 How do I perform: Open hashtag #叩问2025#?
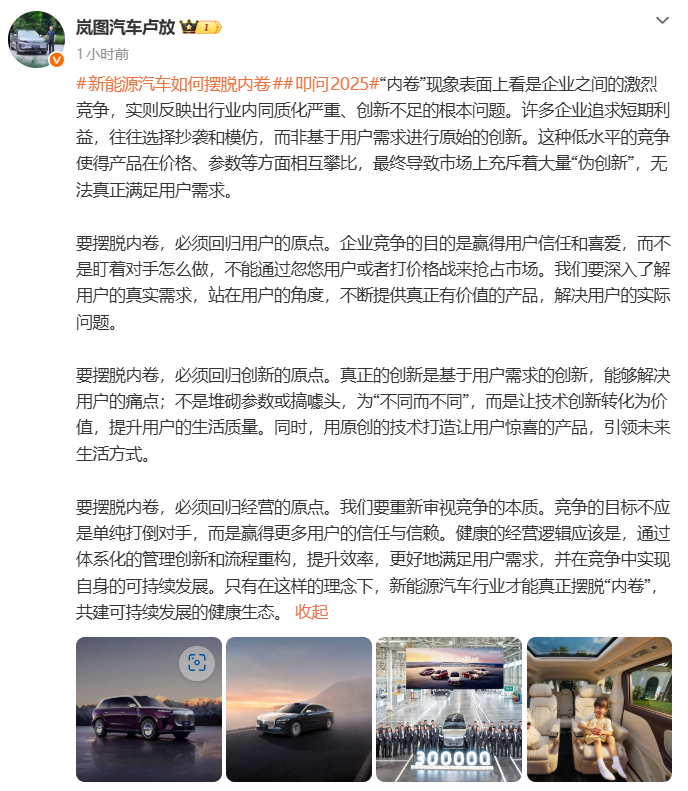click(x=329, y=82)
